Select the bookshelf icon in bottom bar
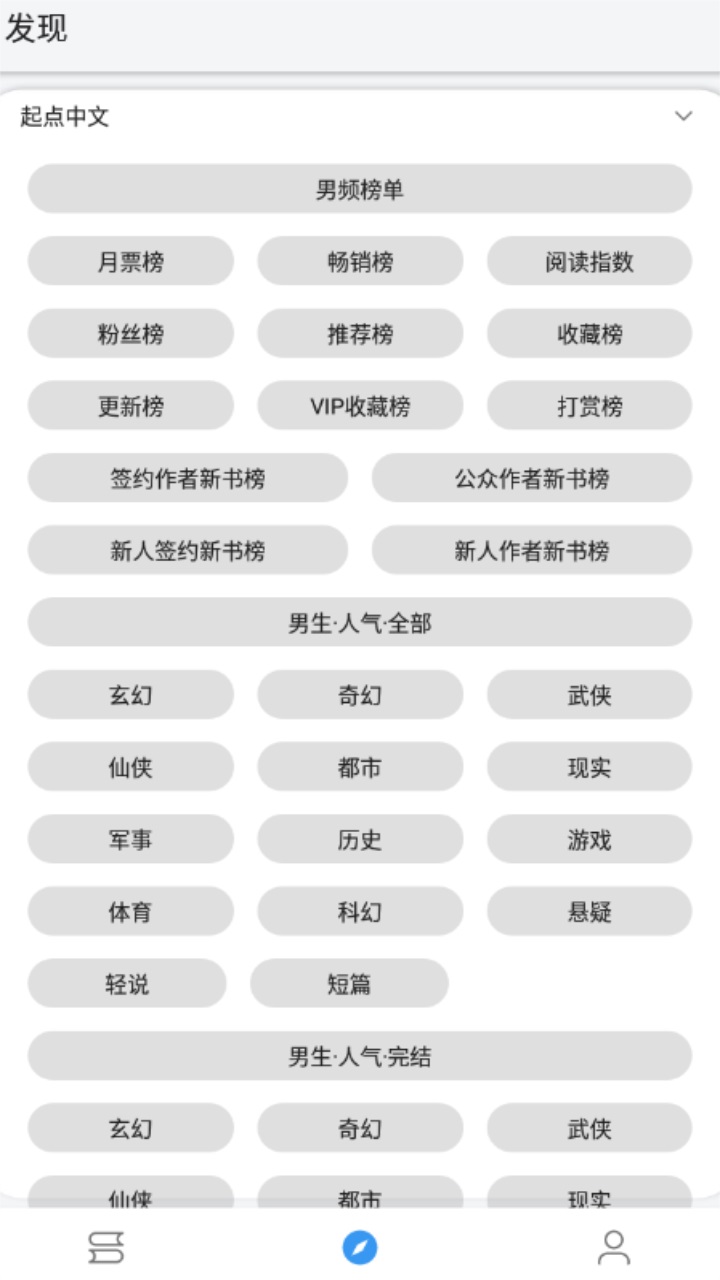Viewport: 720px width, 1280px height. point(104,1245)
